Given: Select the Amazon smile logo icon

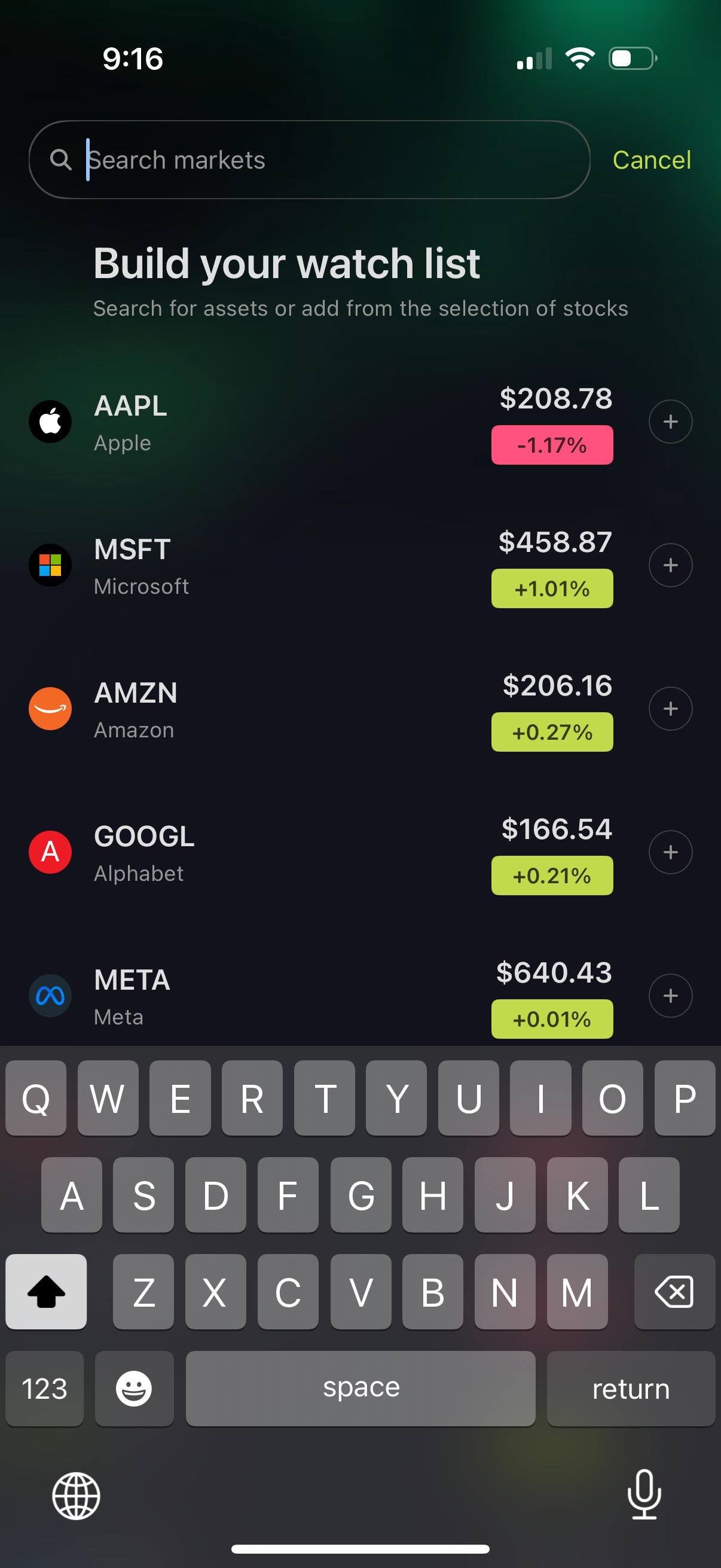Looking at the screenshot, I should pos(50,708).
